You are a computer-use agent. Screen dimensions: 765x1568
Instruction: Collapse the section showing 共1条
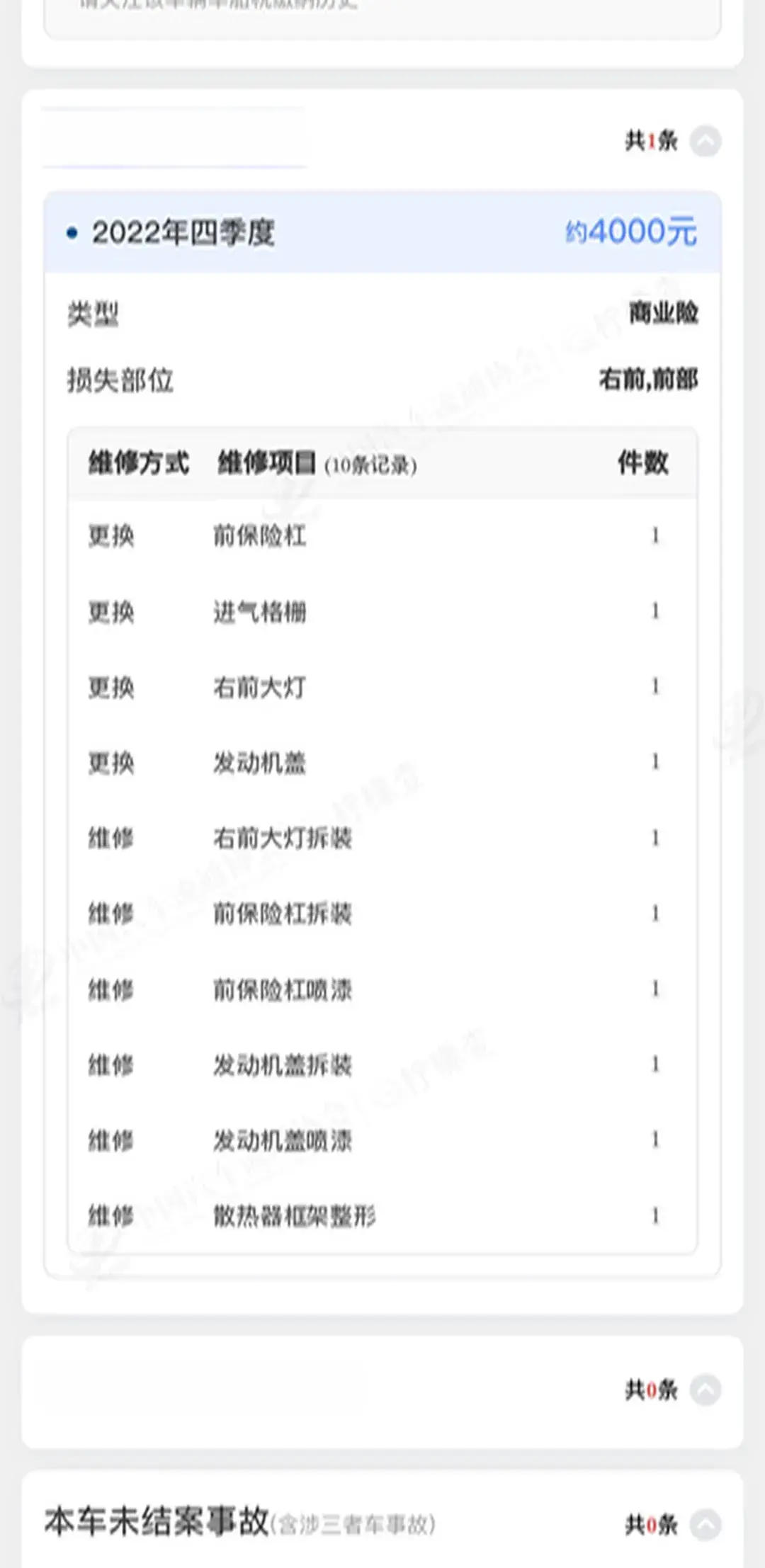705,141
